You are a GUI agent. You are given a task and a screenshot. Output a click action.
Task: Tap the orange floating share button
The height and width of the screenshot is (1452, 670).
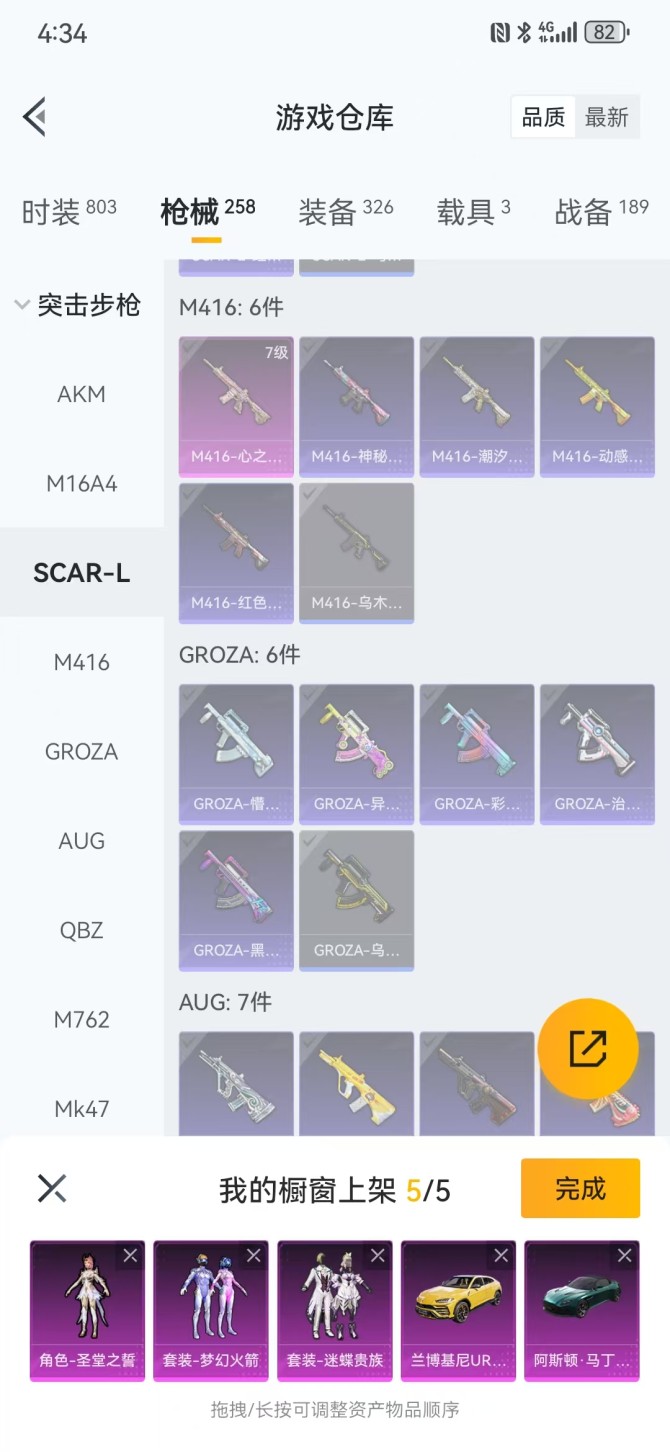(x=587, y=1048)
